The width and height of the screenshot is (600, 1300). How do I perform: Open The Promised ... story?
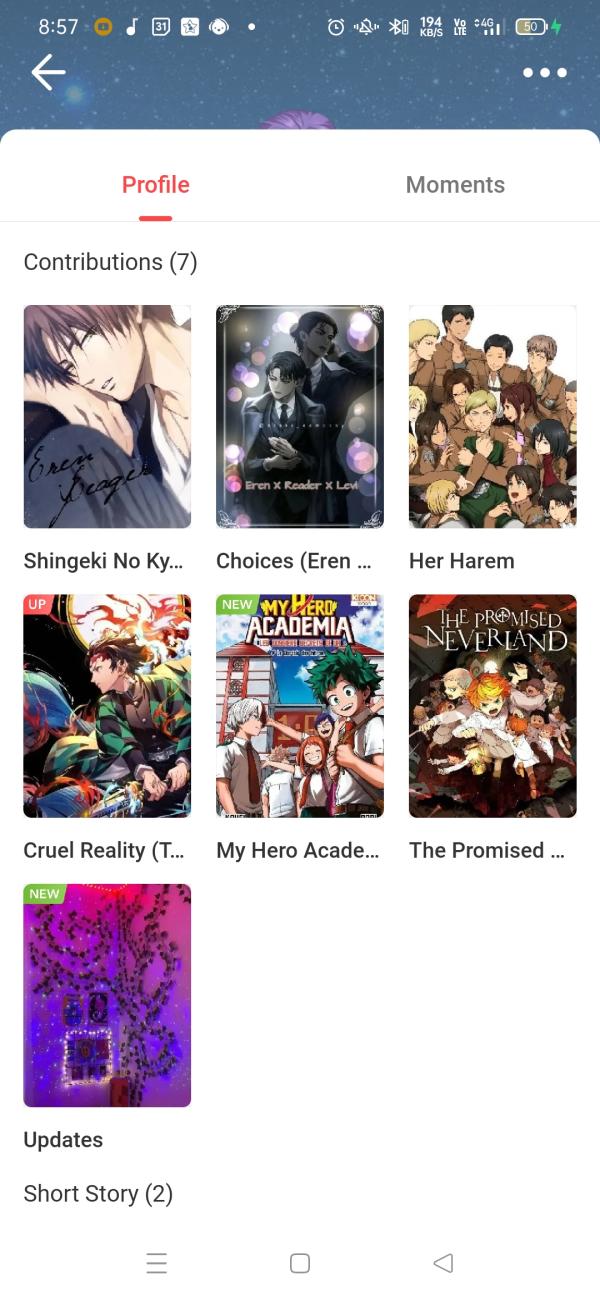(x=492, y=706)
